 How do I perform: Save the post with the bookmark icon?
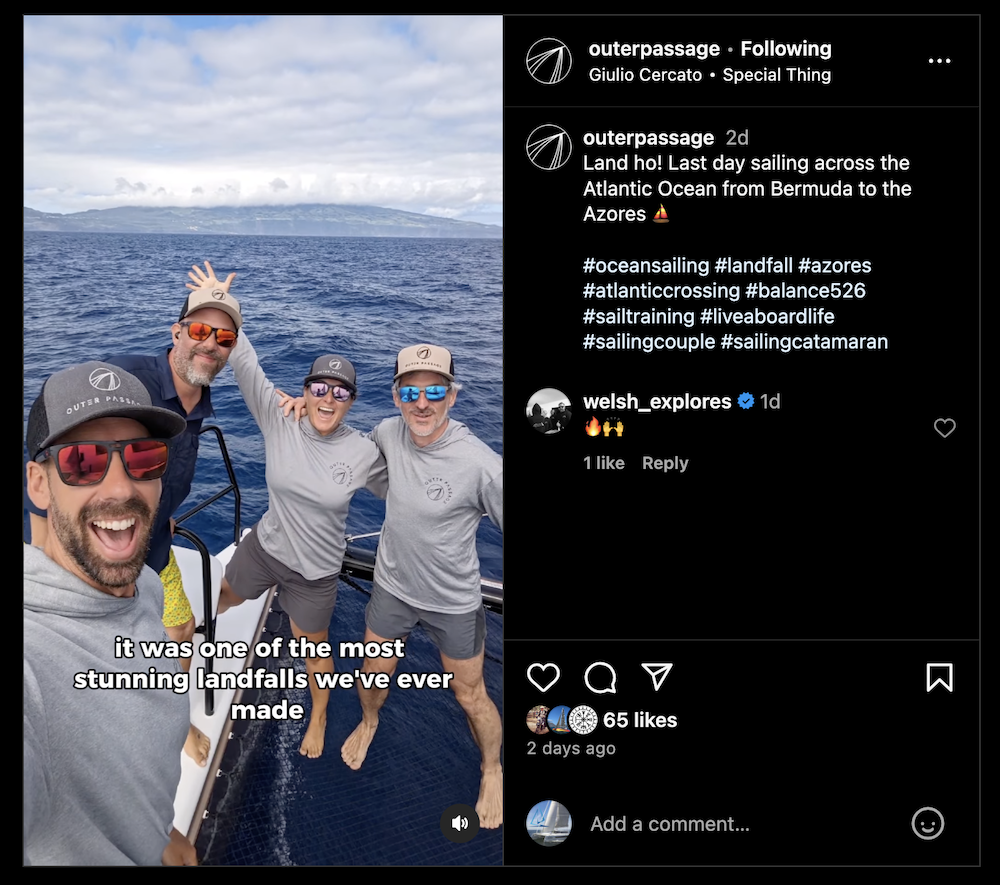click(x=939, y=677)
